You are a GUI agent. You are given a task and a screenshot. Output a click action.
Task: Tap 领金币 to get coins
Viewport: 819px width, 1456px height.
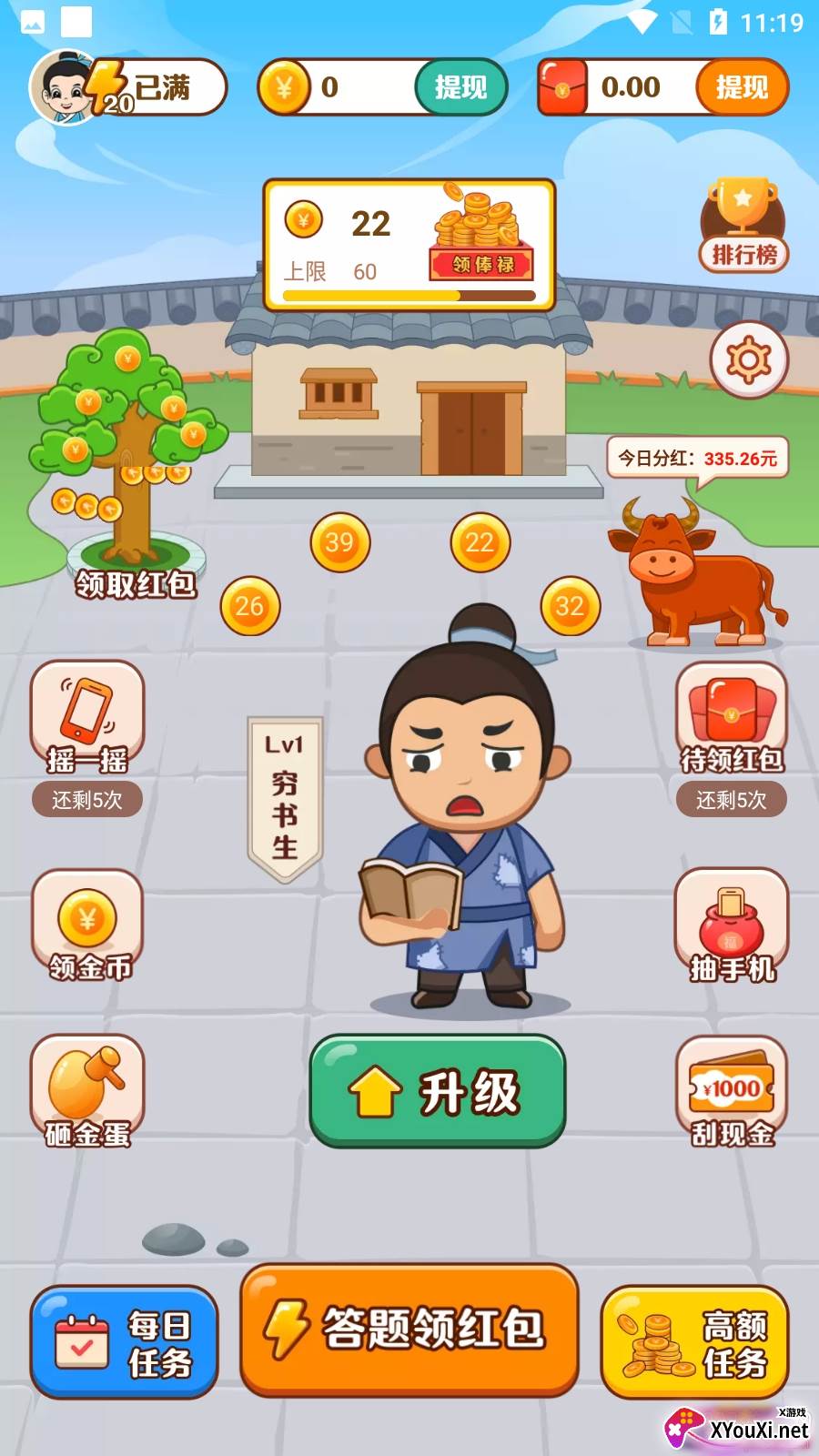88,925
